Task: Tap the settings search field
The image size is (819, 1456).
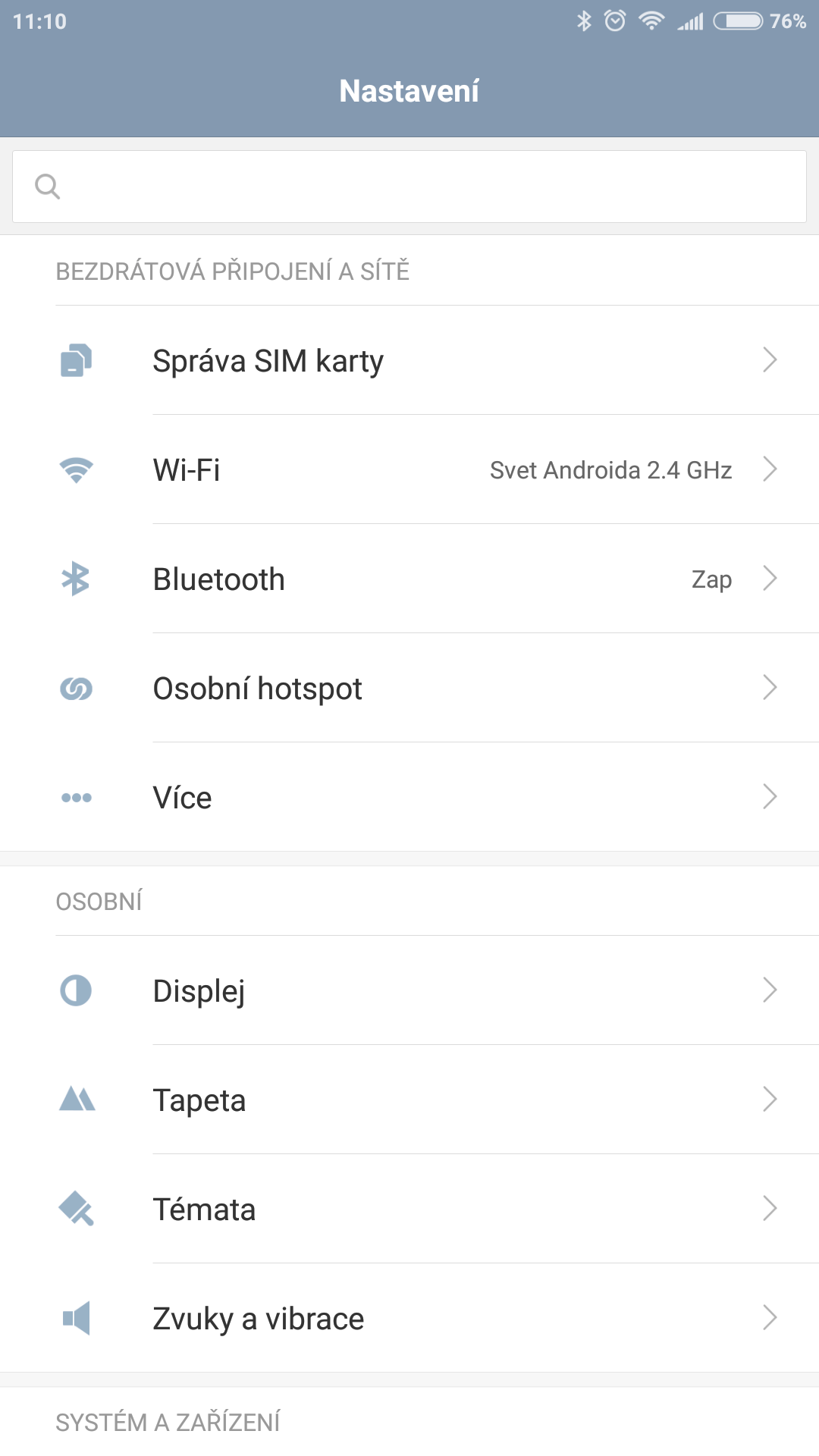Action: tap(409, 187)
